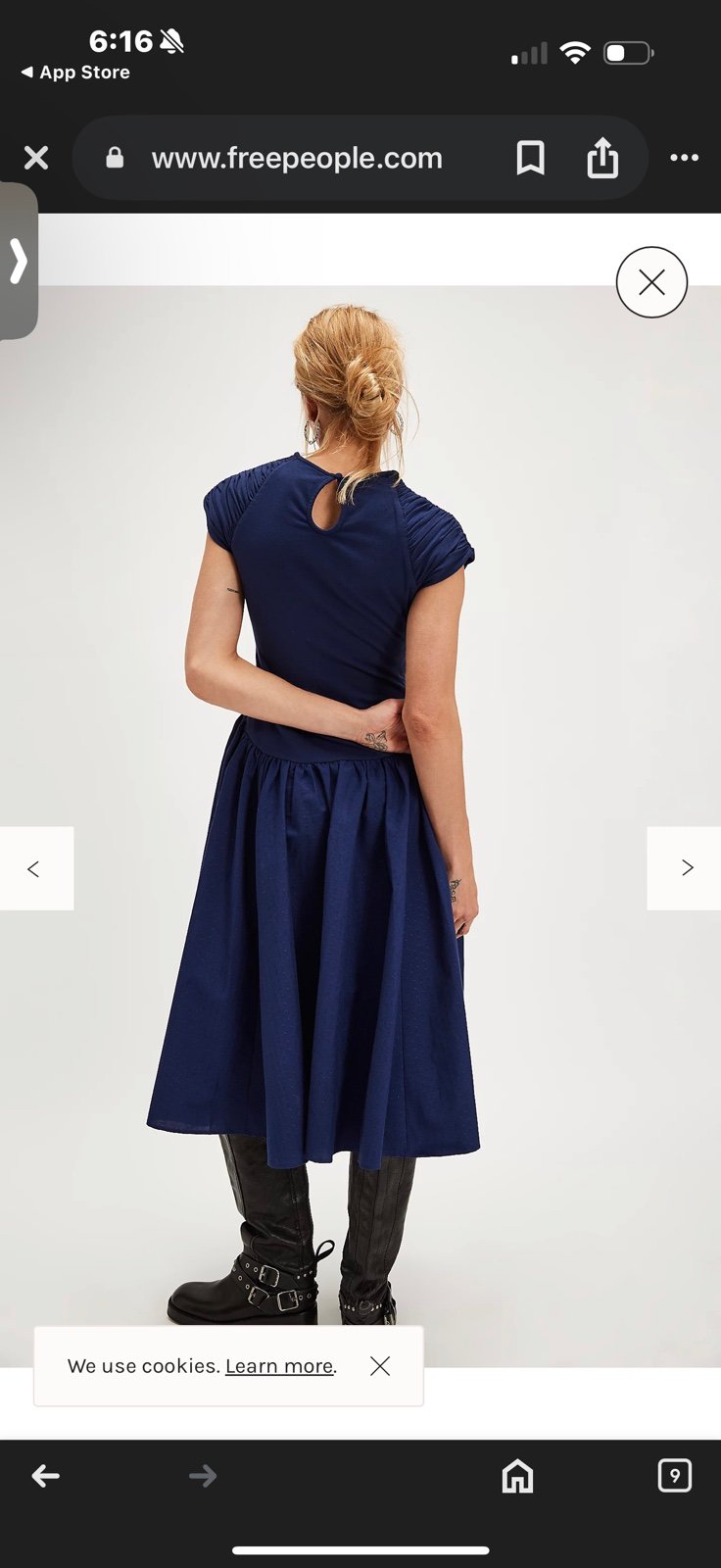Expand the side panel arrow handle

(19, 262)
